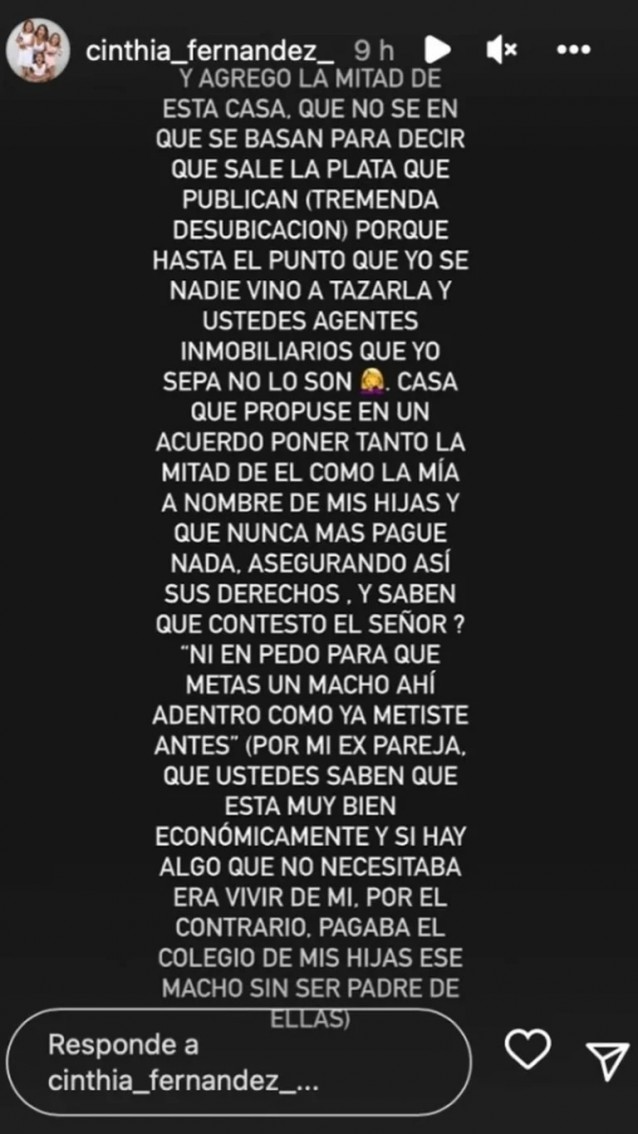
Task: Open cinthia_fernandez_ profile picture
Action: click(39, 49)
